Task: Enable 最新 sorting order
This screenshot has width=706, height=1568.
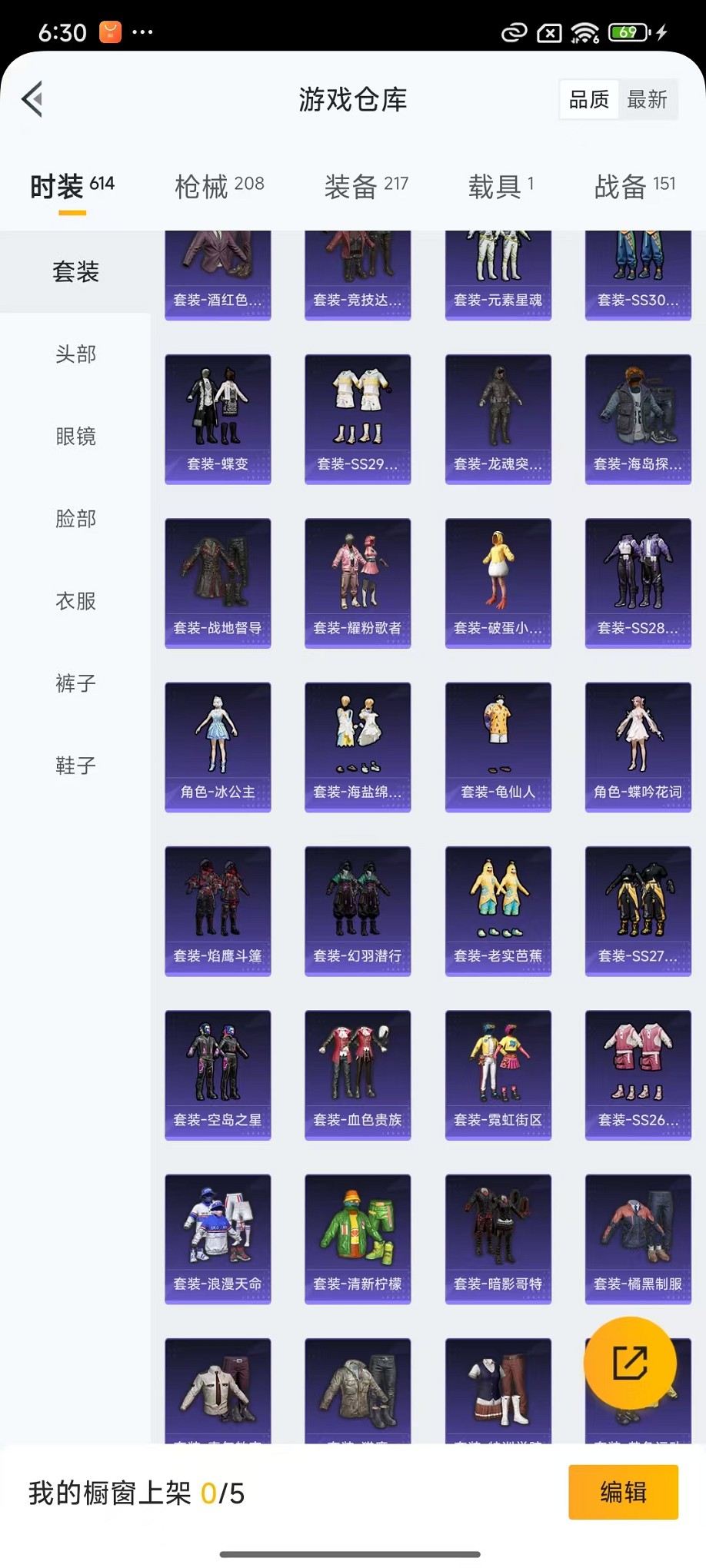Action: coord(648,98)
